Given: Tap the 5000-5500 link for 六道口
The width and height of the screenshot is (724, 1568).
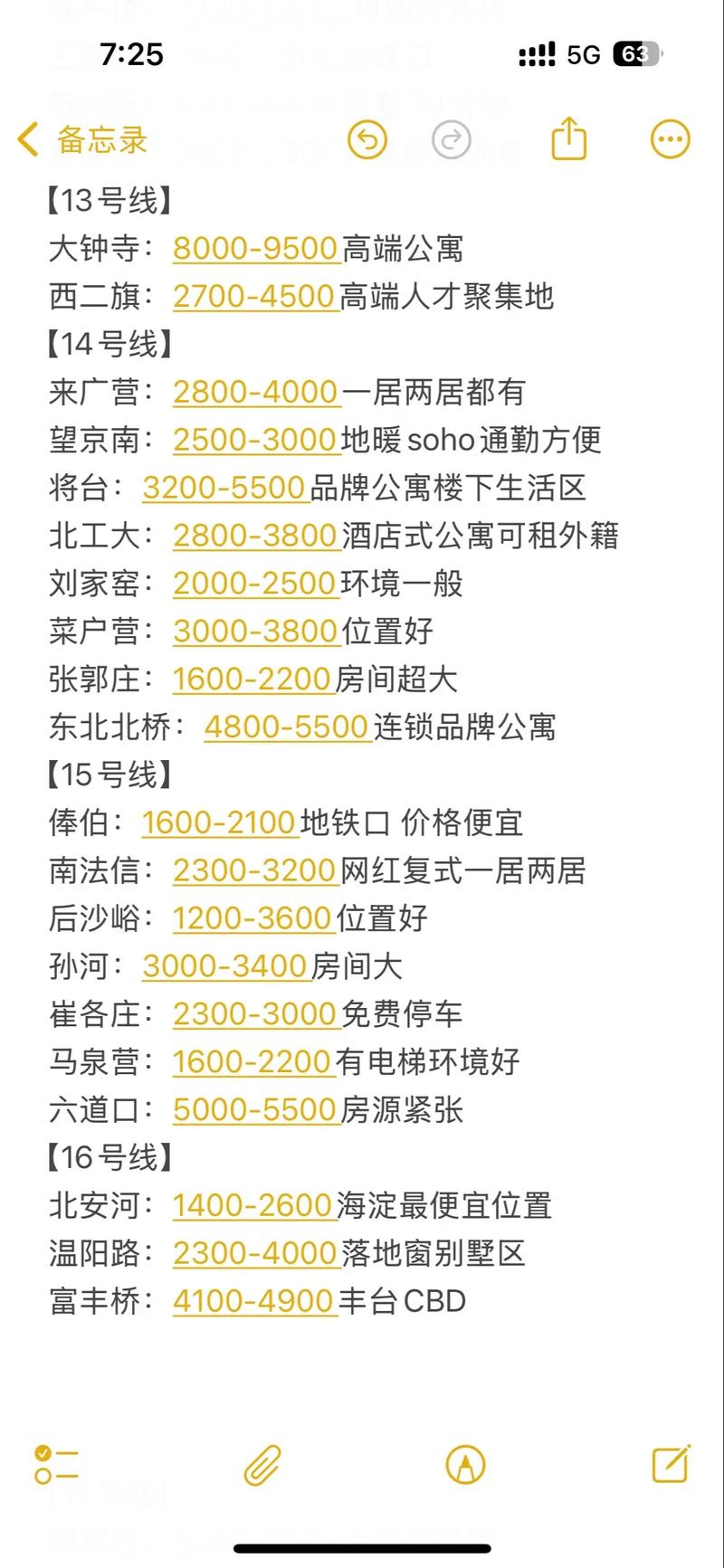Looking at the screenshot, I should (254, 1109).
